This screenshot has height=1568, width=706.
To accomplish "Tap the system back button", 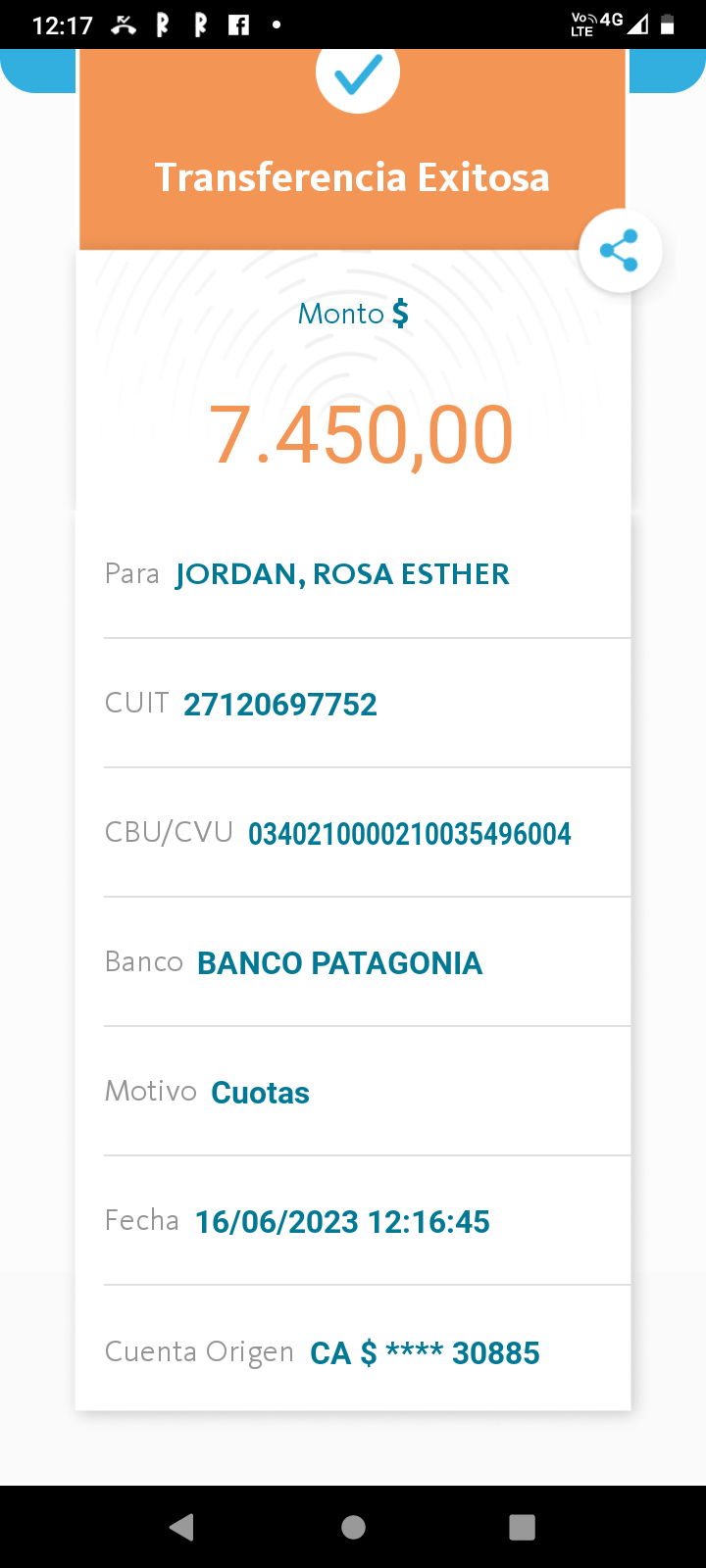I will click(182, 1527).
